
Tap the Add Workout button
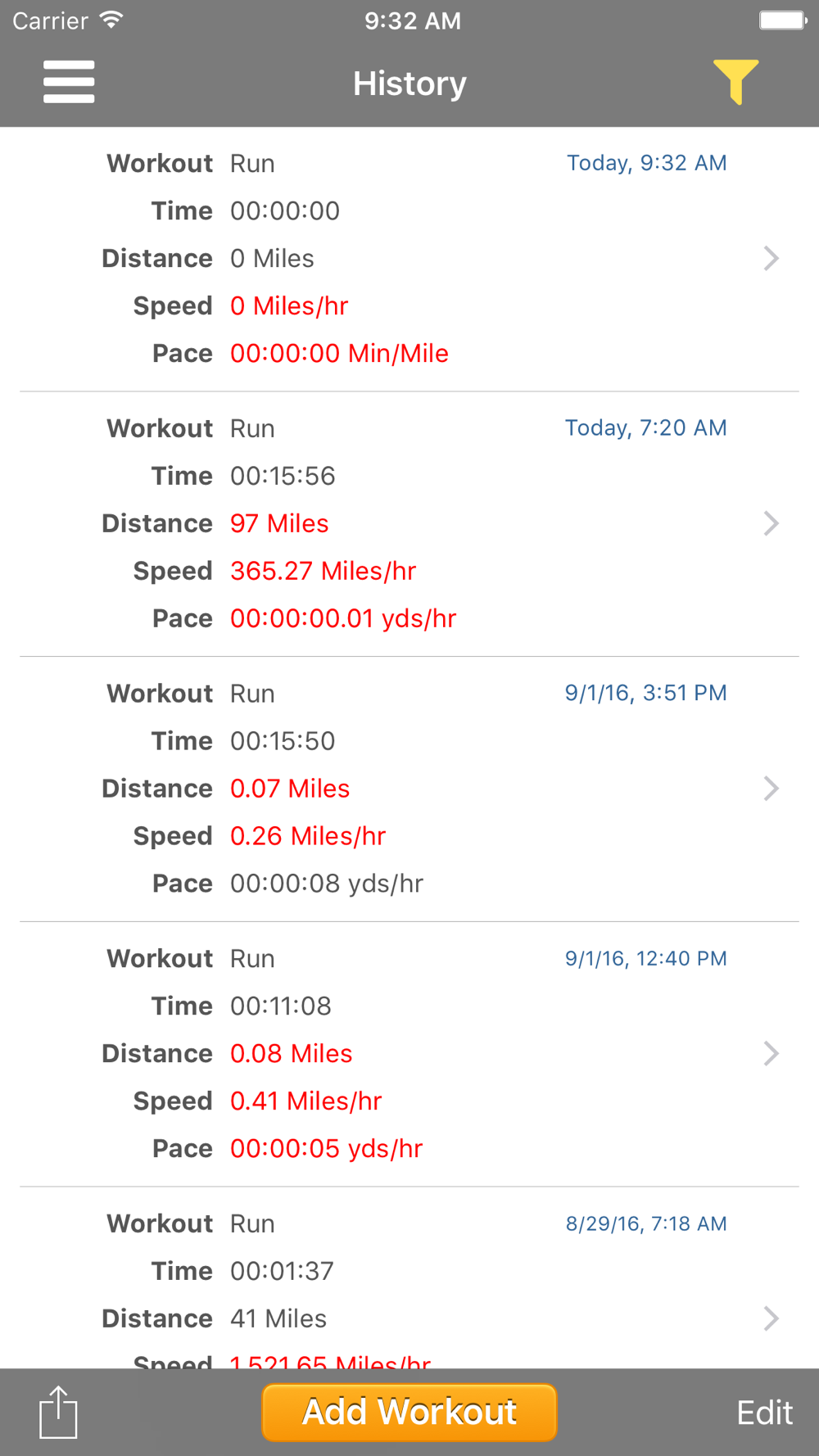pyautogui.click(x=409, y=1412)
